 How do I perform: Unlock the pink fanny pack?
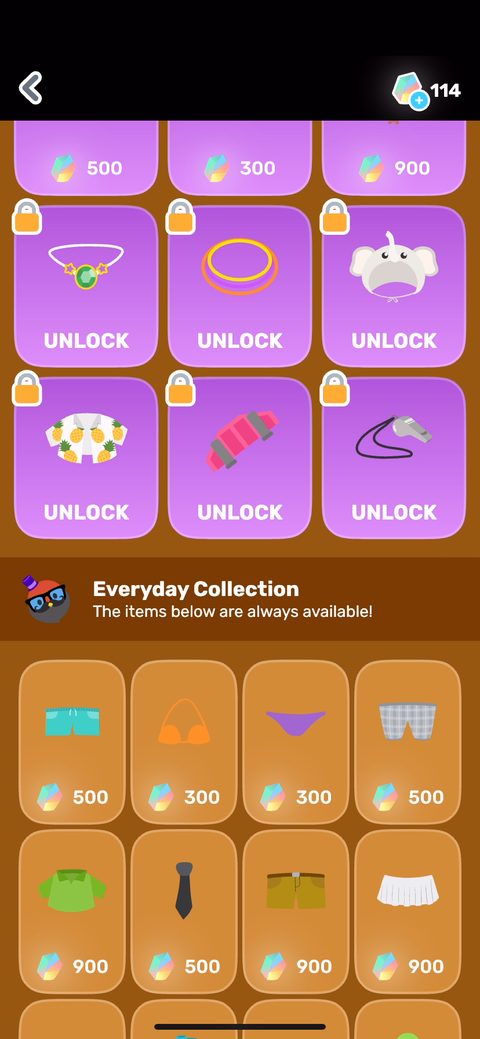point(240,458)
